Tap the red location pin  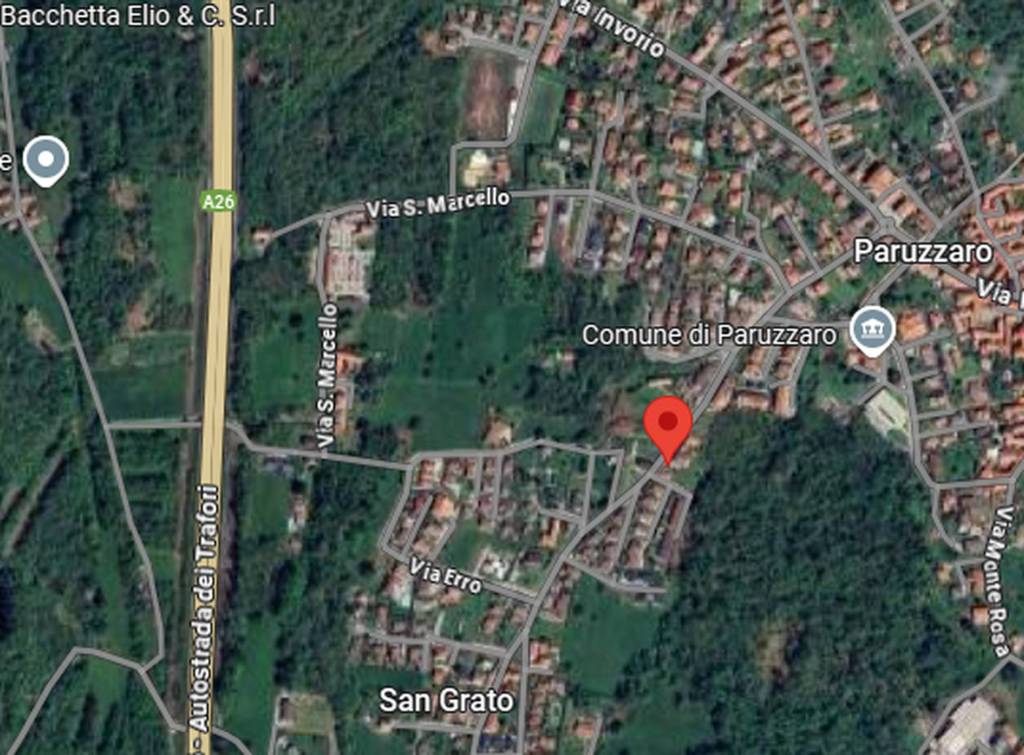click(668, 426)
